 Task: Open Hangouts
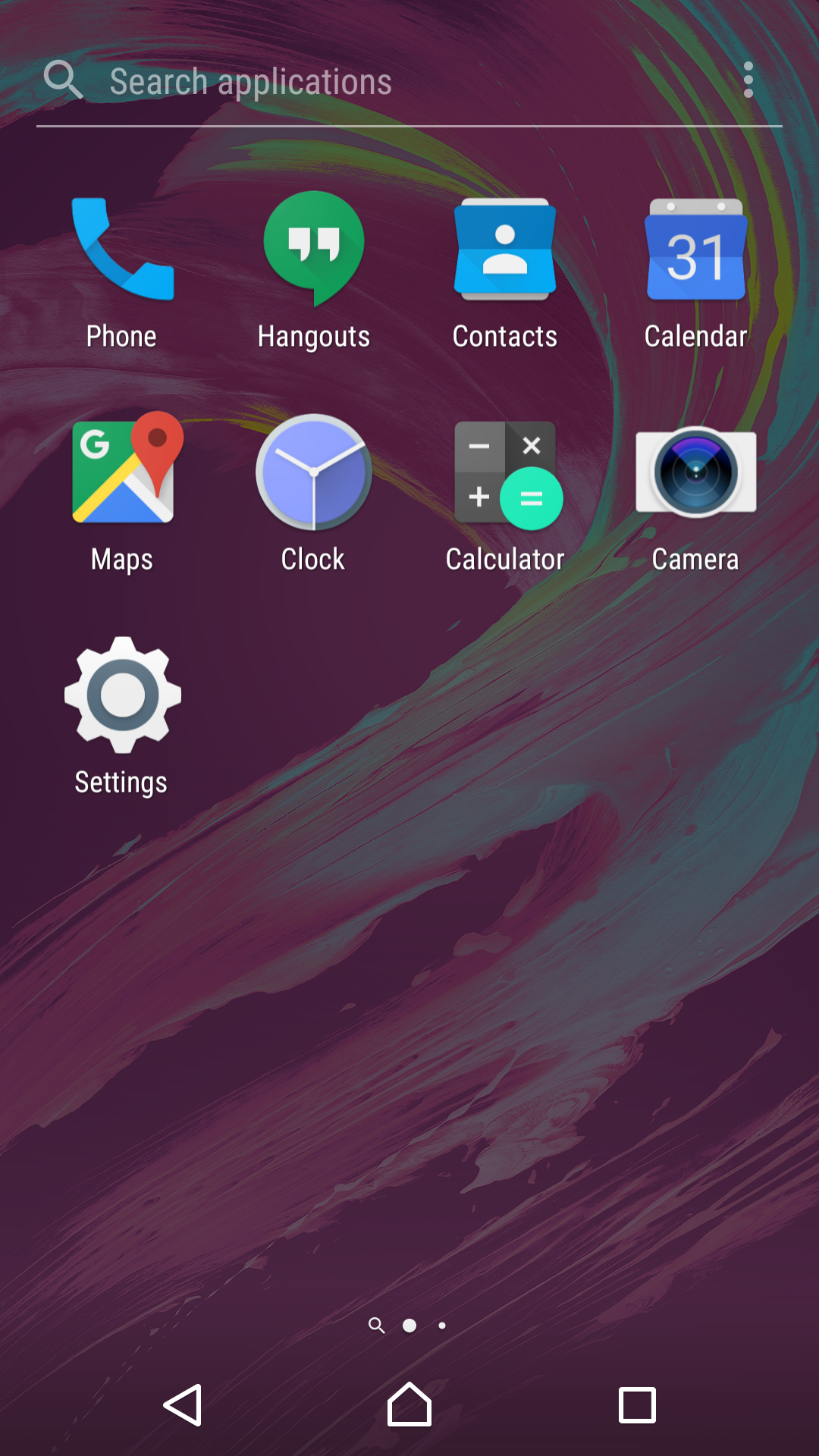[313, 273]
